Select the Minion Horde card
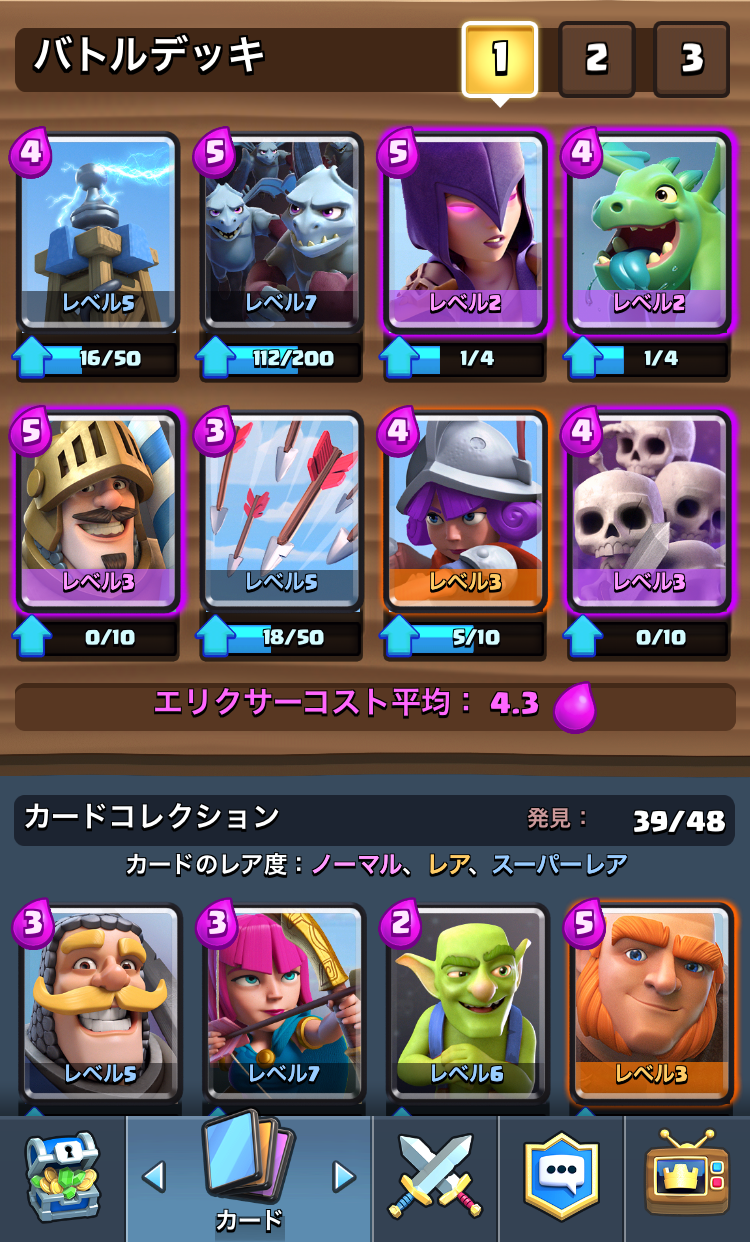This screenshot has width=750, height=1242. pos(280,233)
